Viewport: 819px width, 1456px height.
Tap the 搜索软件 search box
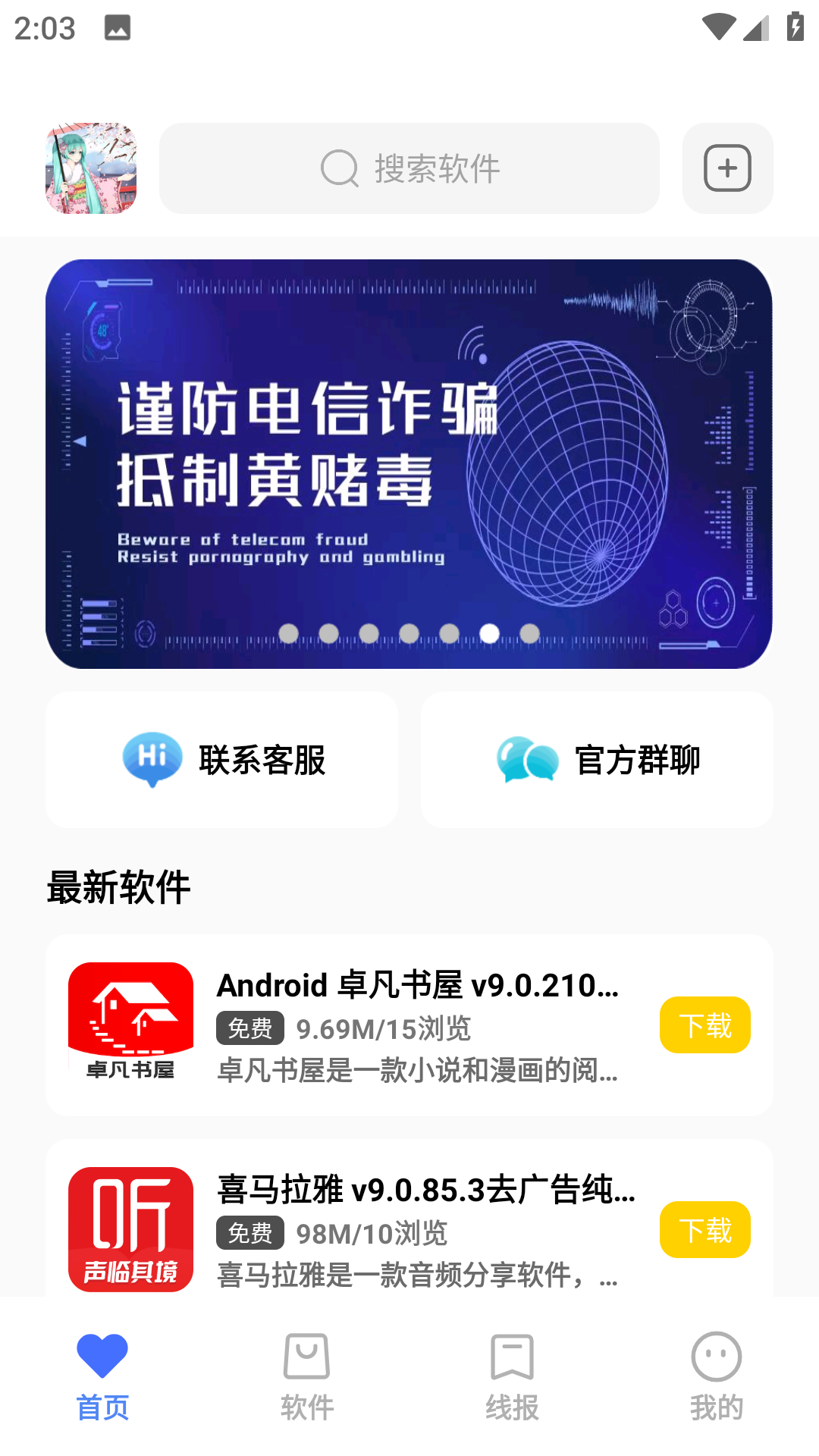click(x=409, y=168)
